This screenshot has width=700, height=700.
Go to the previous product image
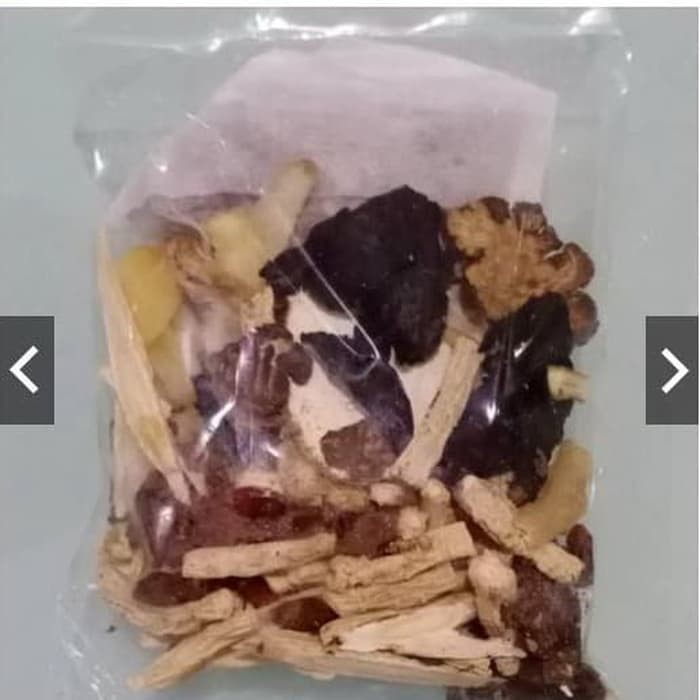pyautogui.click(x=26, y=370)
